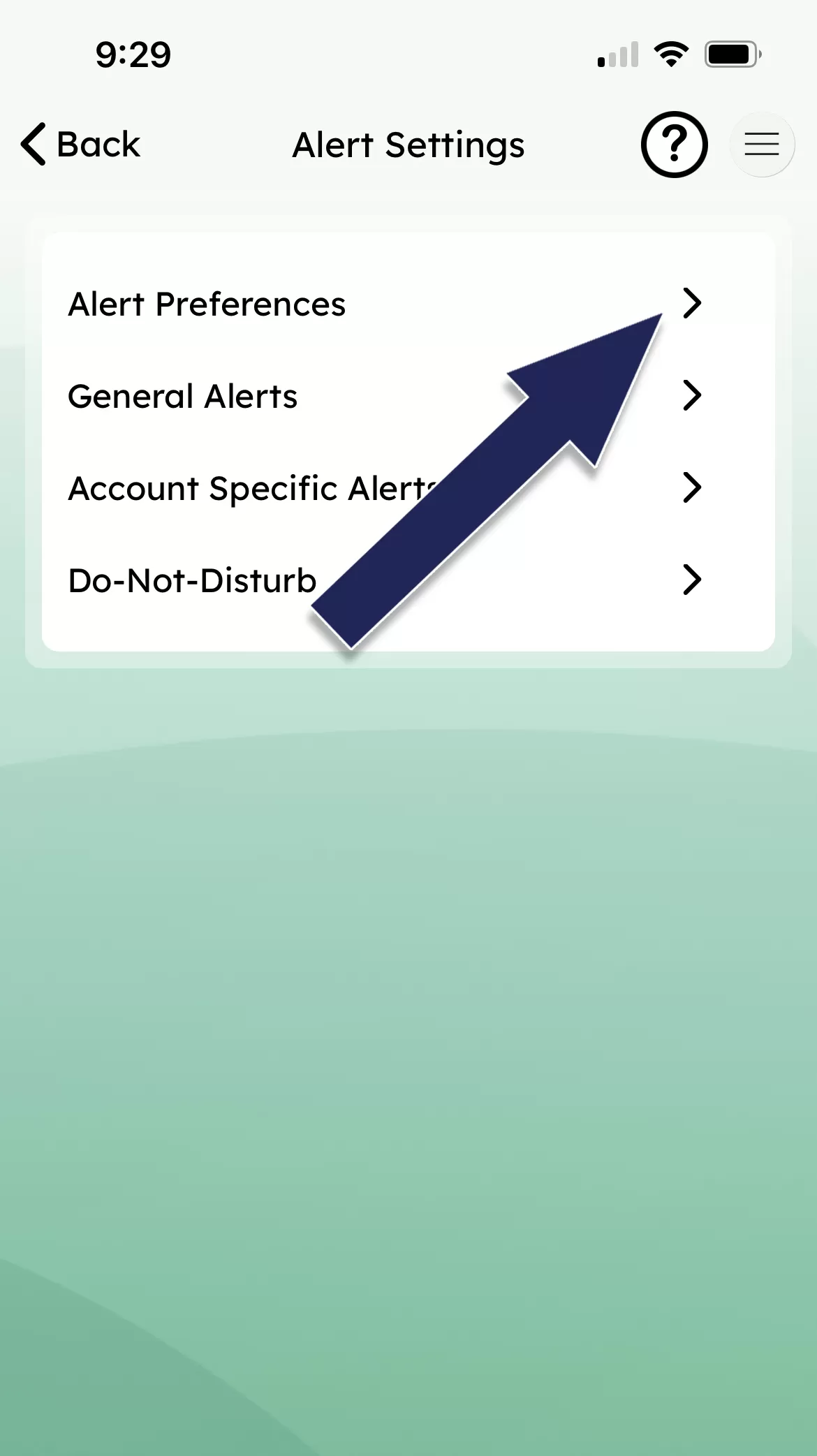817x1456 pixels.
Task: Tap the Alert Settings title
Action: click(x=408, y=144)
